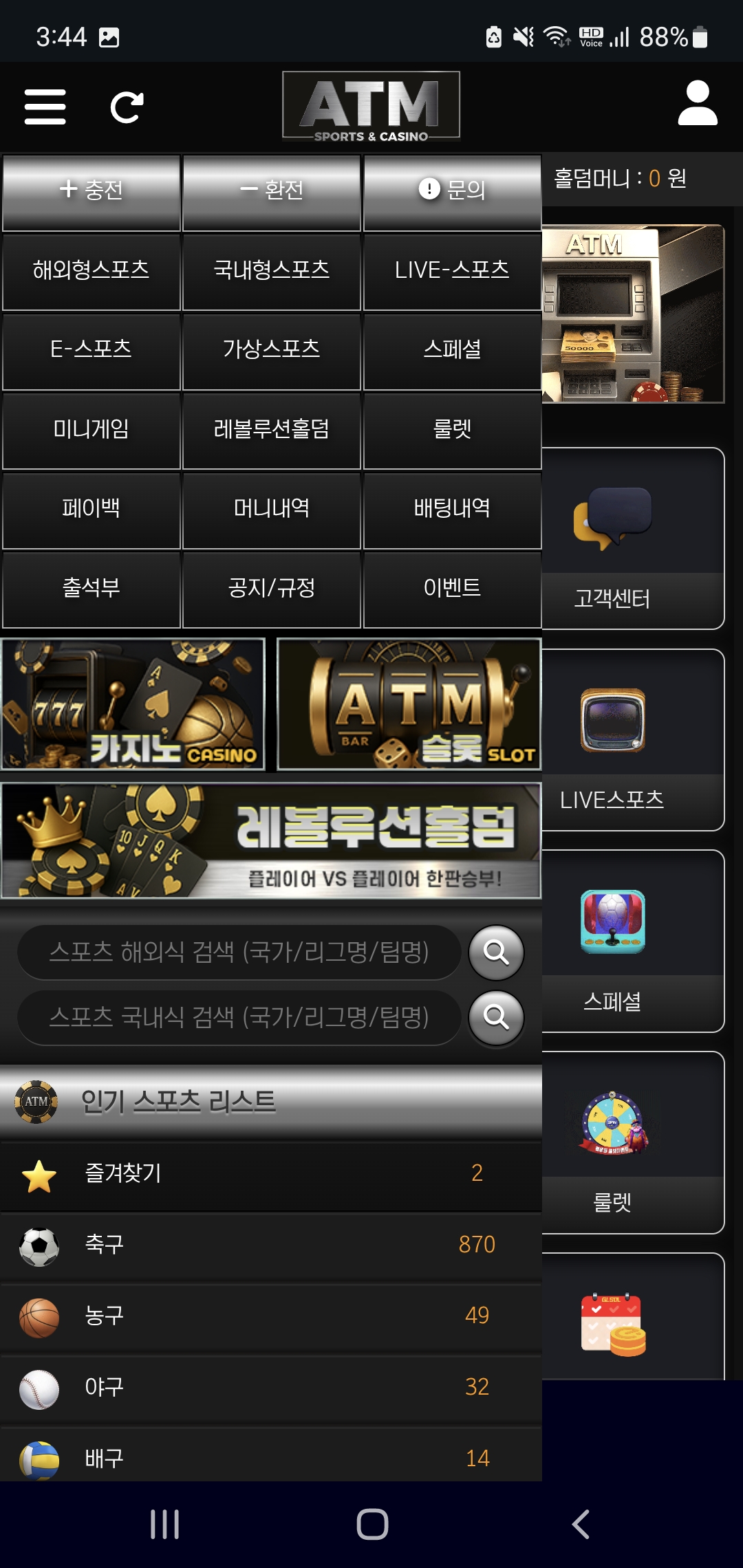Tap the 환전 withdrawal button

[x=272, y=191]
